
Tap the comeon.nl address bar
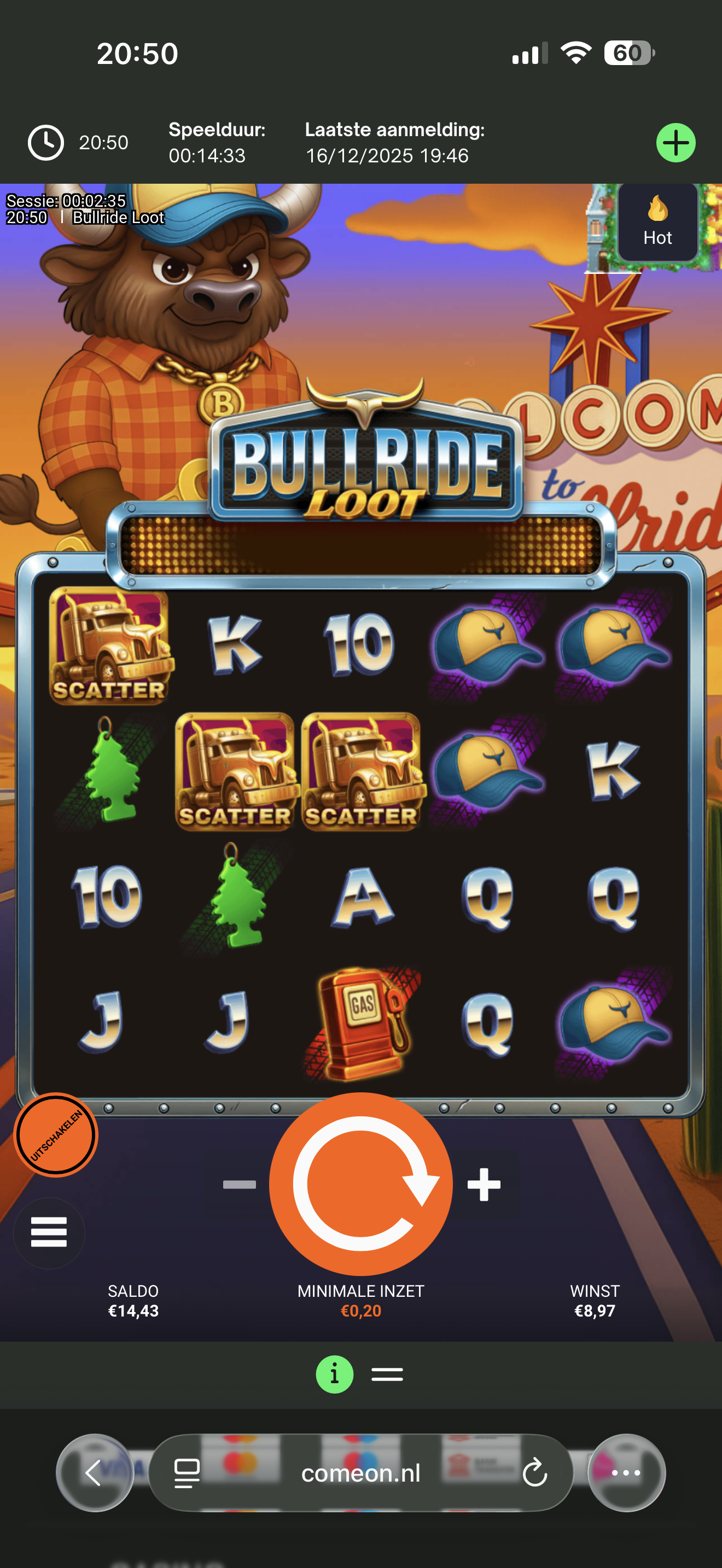coord(360,1472)
